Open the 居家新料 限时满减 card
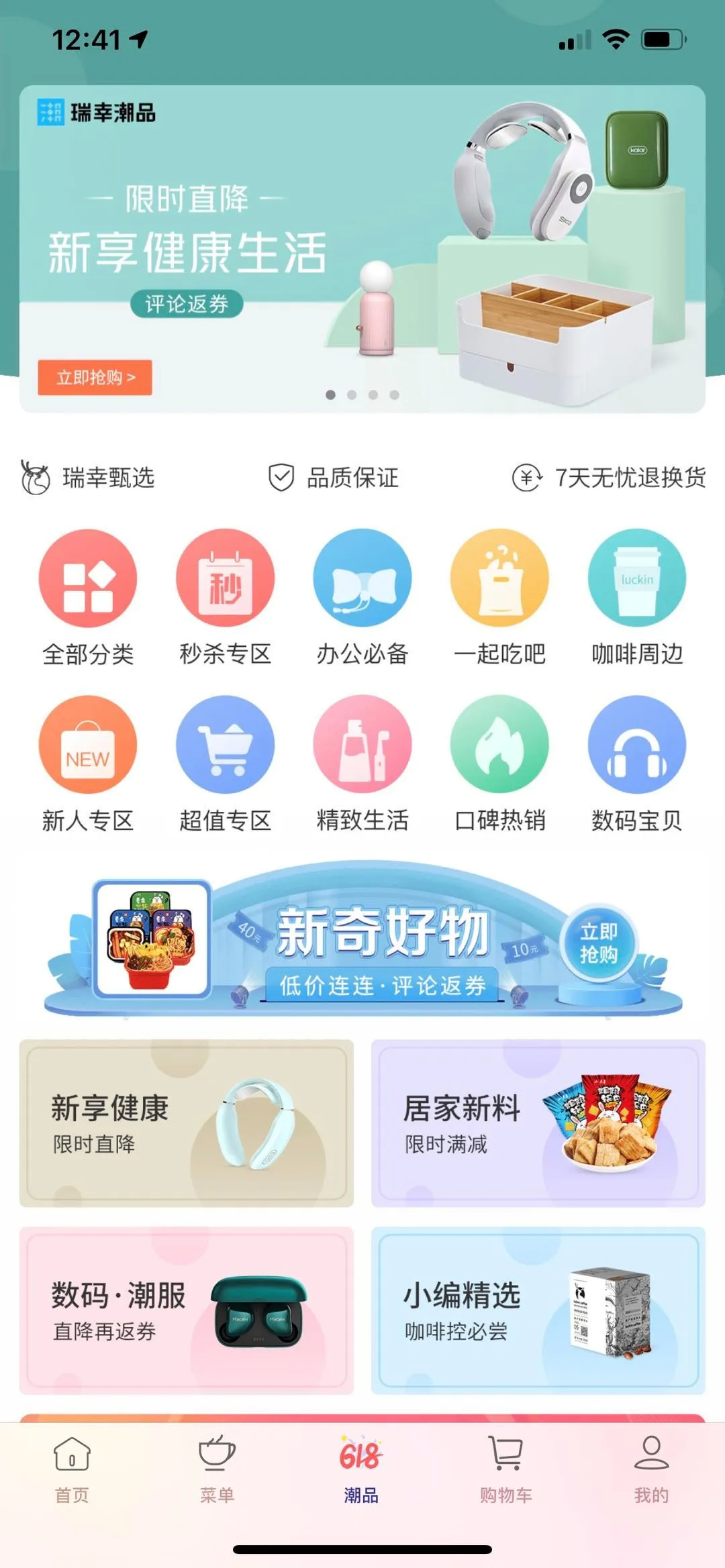Viewport: 725px width, 1568px height. (538, 1123)
